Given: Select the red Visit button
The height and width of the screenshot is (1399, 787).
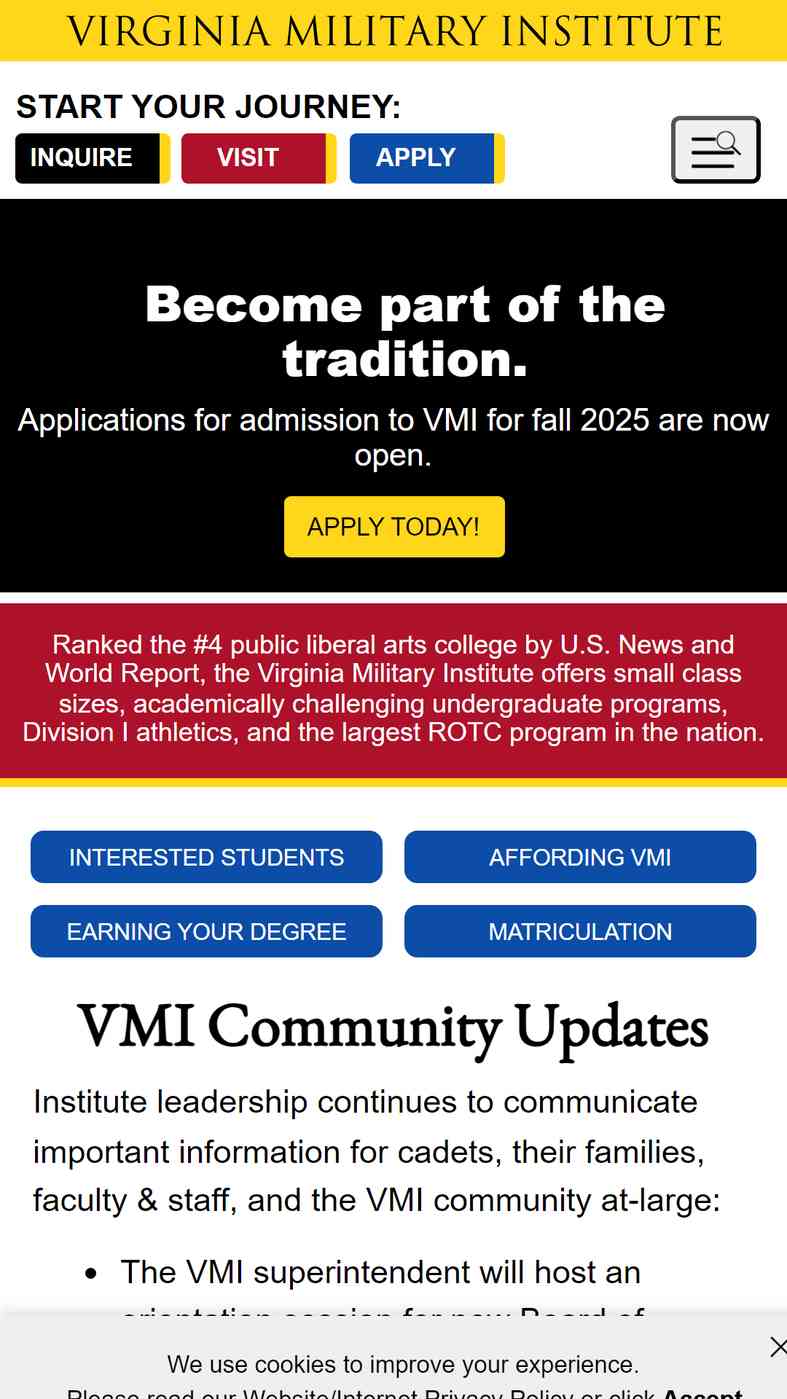Looking at the screenshot, I should coord(259,158).
